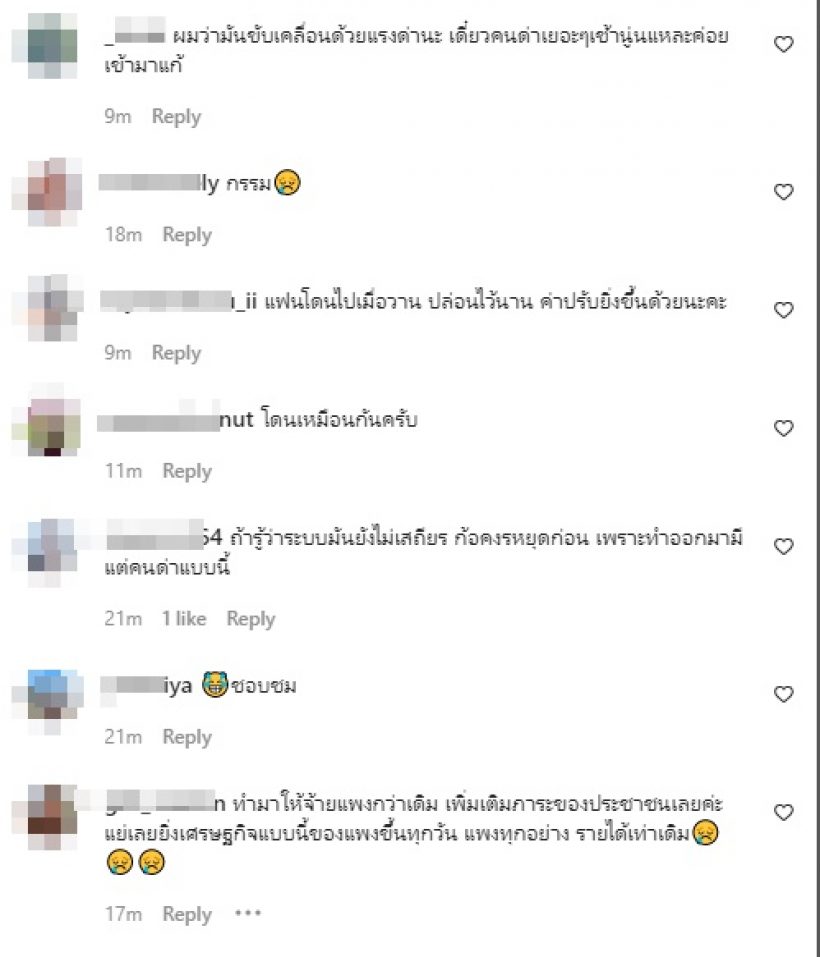View who liked the '1 like' comment
The image size is (820, 957).
click(184, 619)
